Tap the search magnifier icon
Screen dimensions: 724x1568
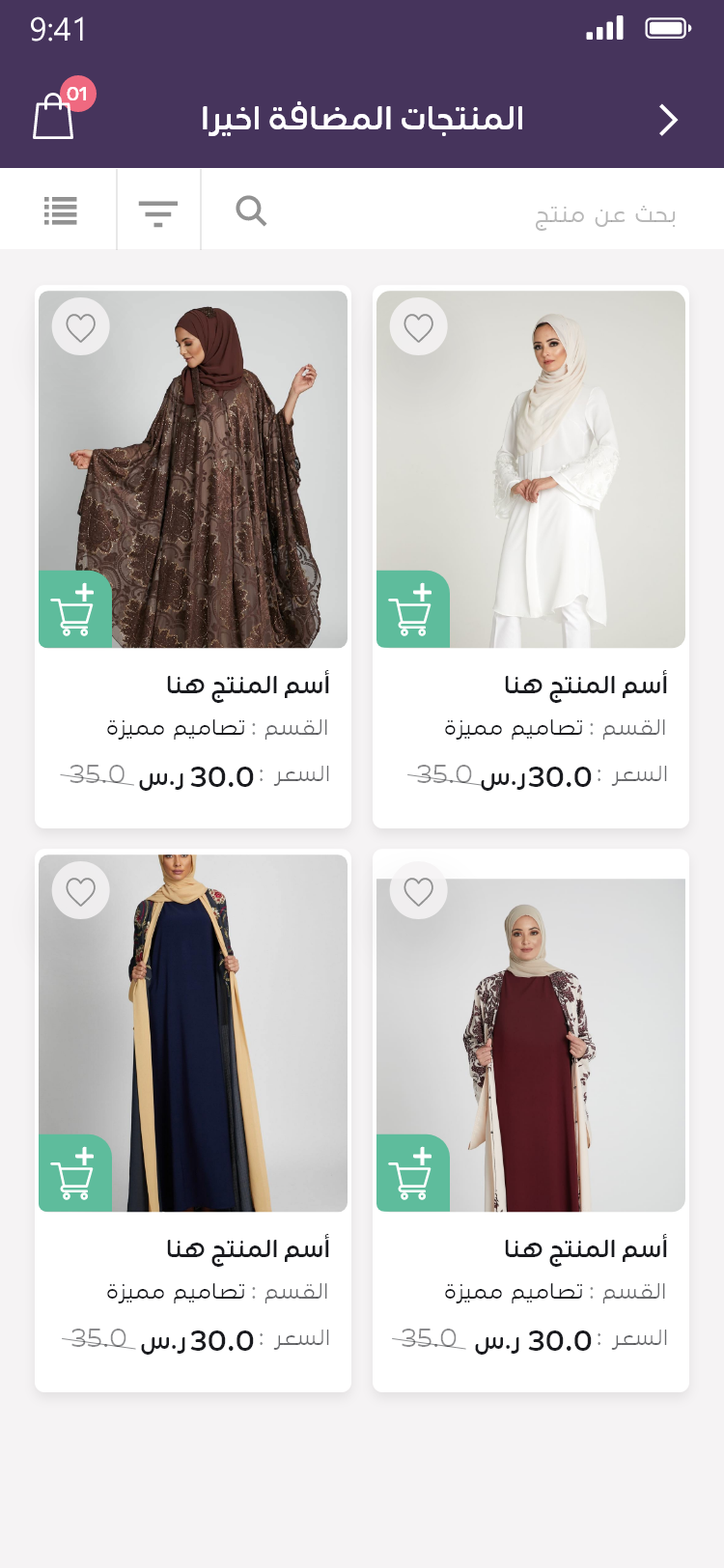point(251,210)
